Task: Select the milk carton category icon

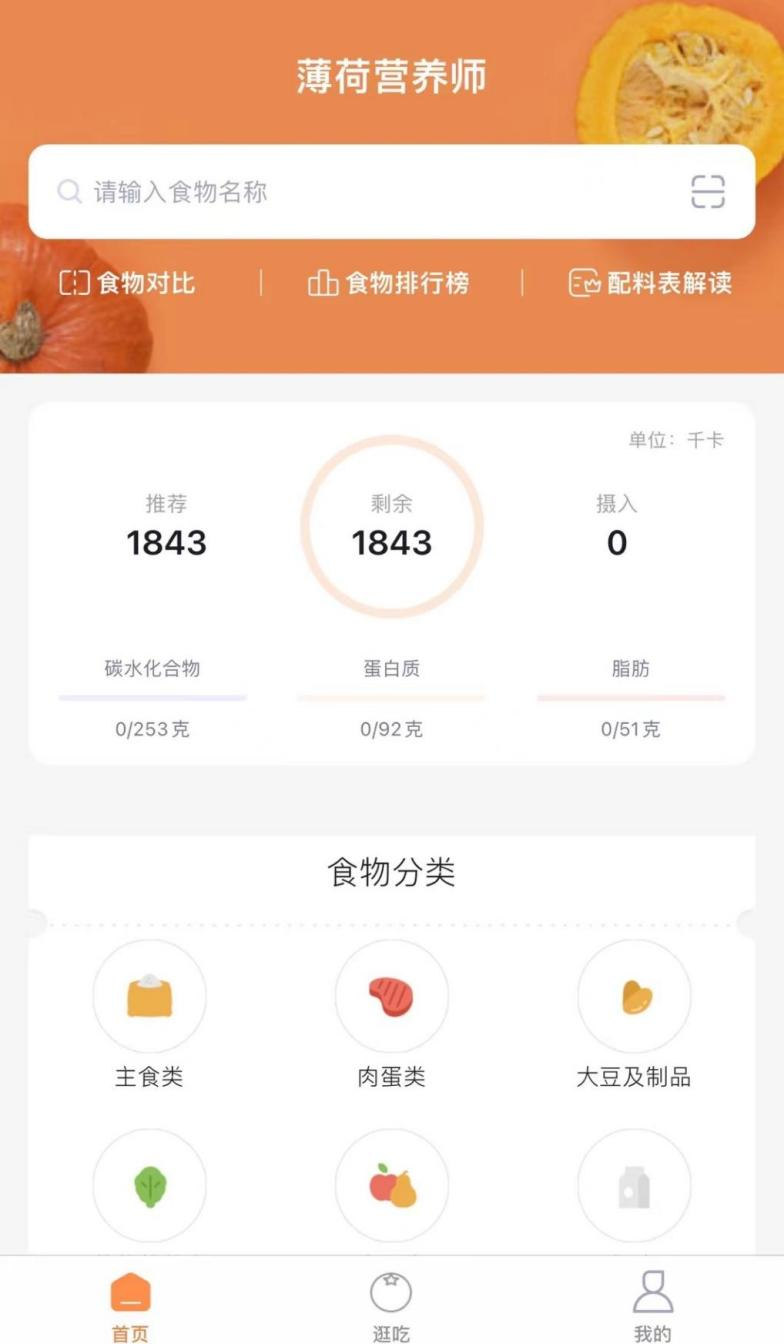Action: [x=634, y=1184]
